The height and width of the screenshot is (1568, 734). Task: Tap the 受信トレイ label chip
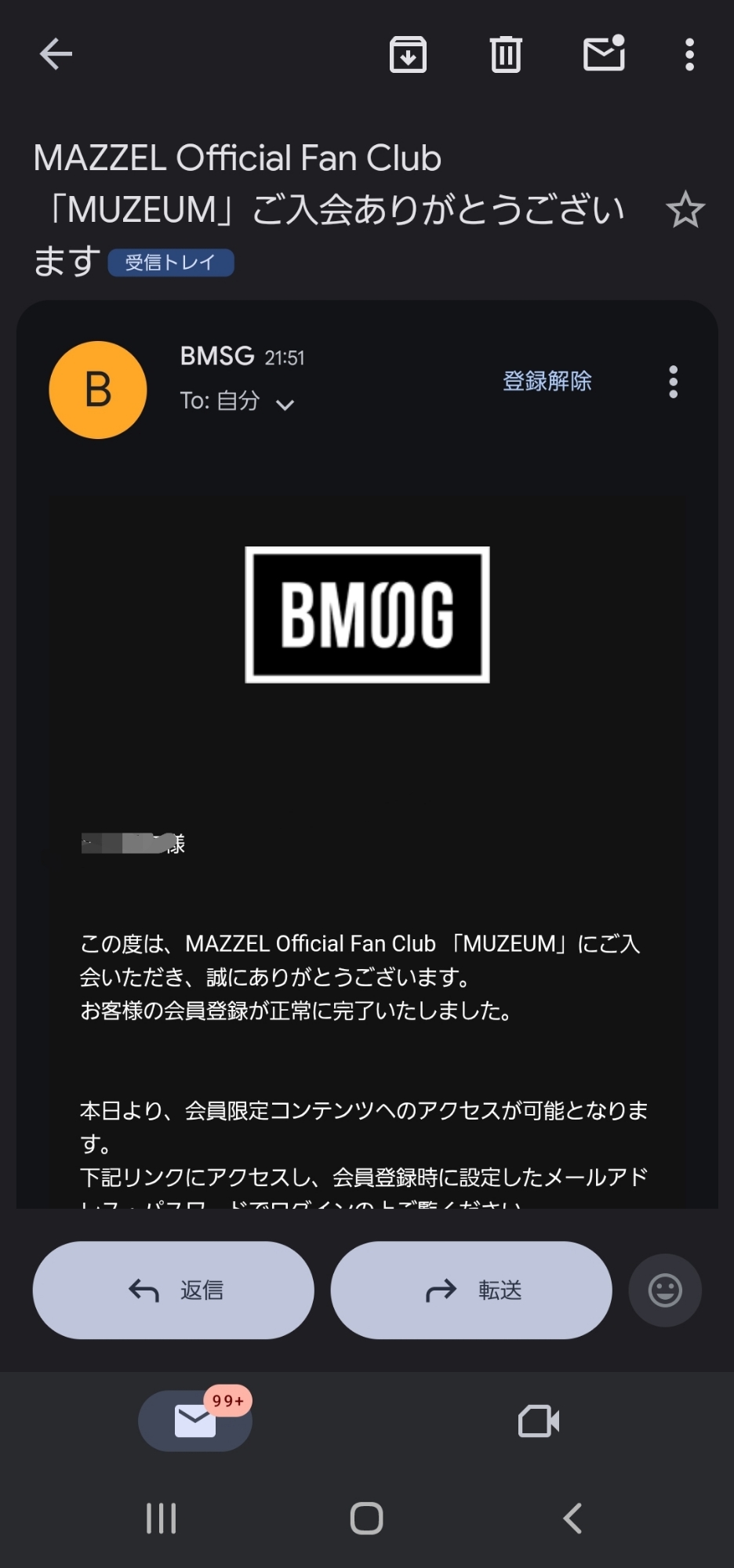[170, 263]
